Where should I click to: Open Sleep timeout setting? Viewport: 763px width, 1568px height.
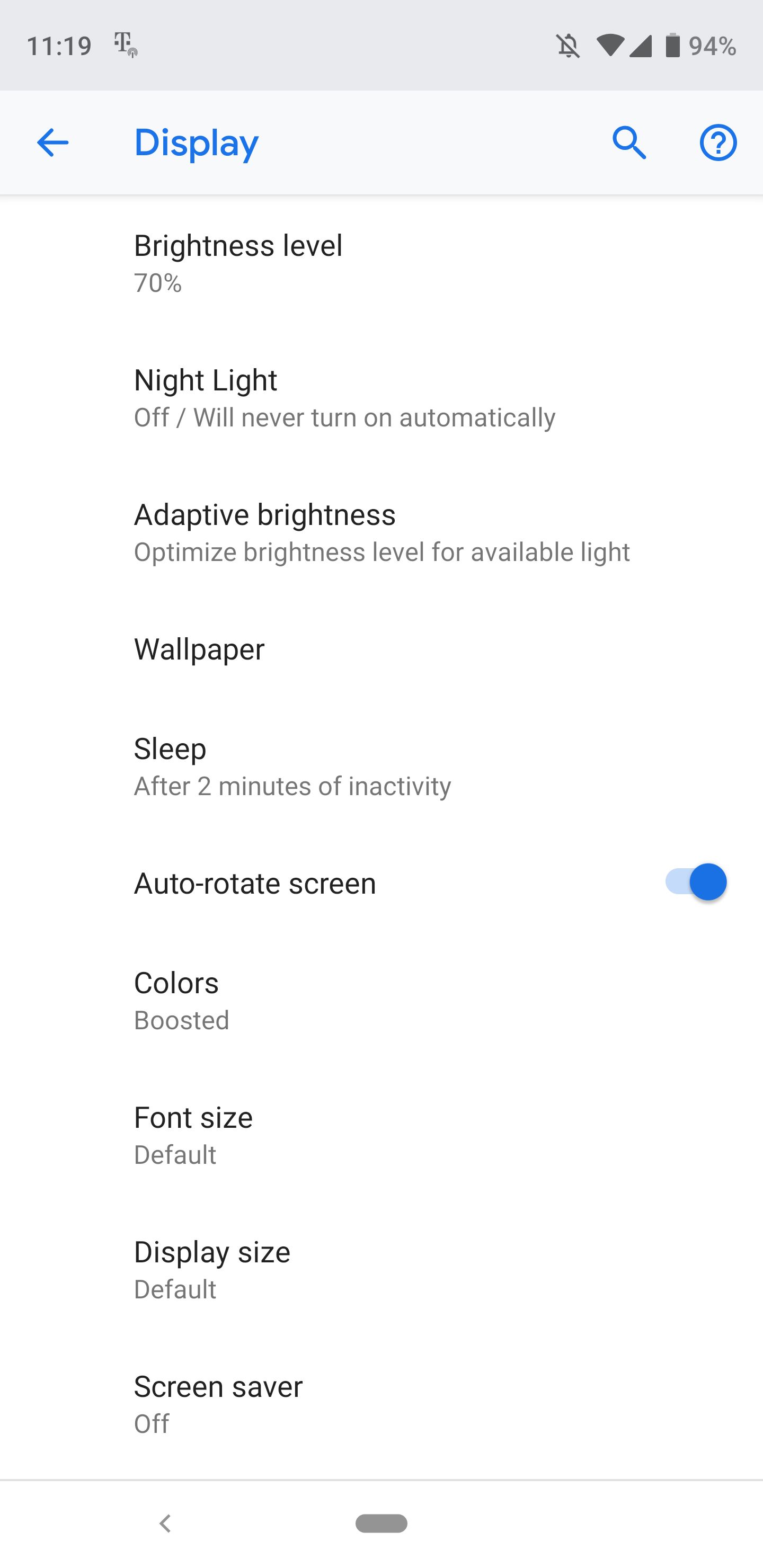(381, 766)
